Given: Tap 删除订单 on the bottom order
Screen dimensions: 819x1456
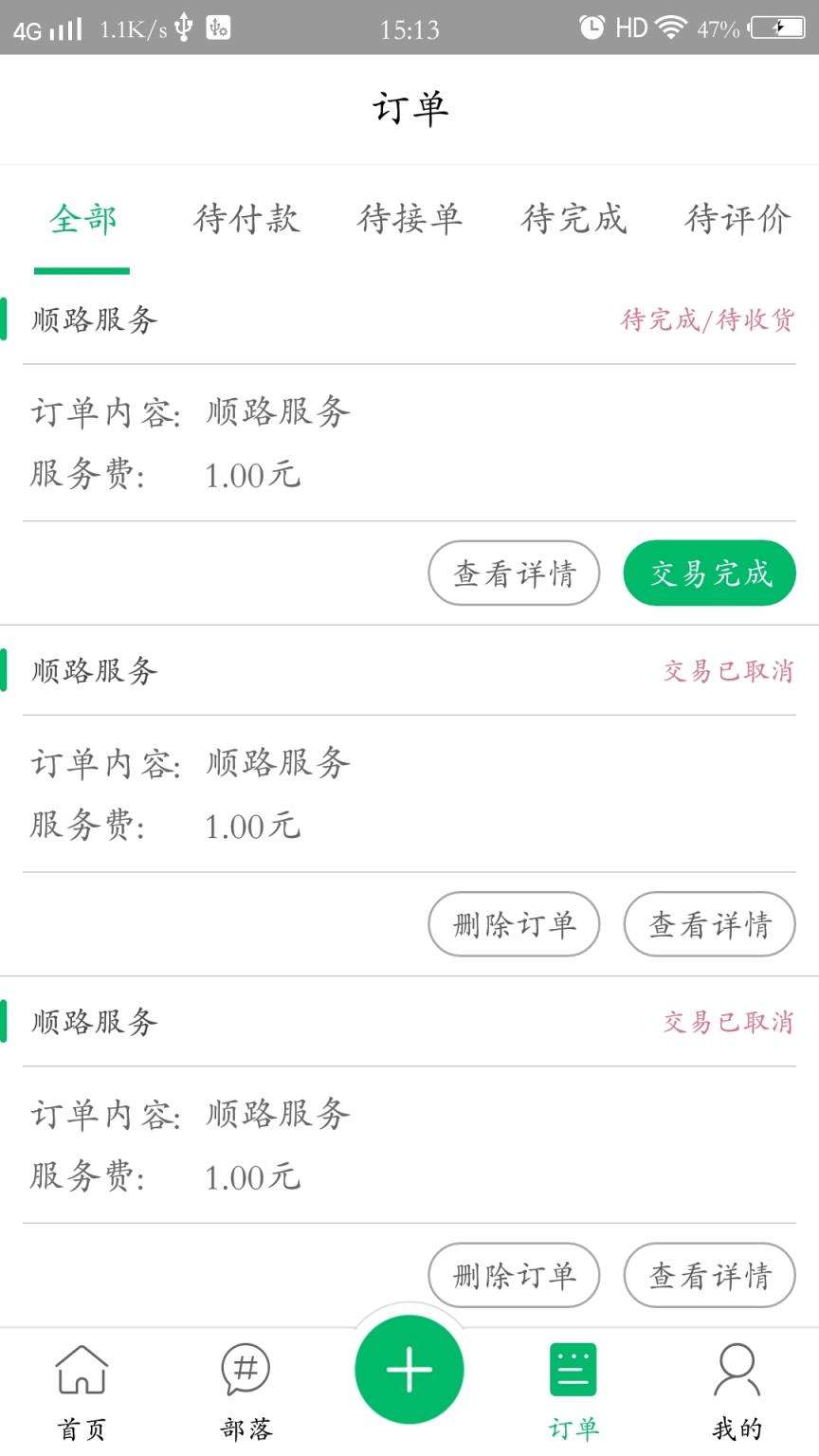Looking at the screenshot, I should pyautogui.click(x=514, y=1276).
